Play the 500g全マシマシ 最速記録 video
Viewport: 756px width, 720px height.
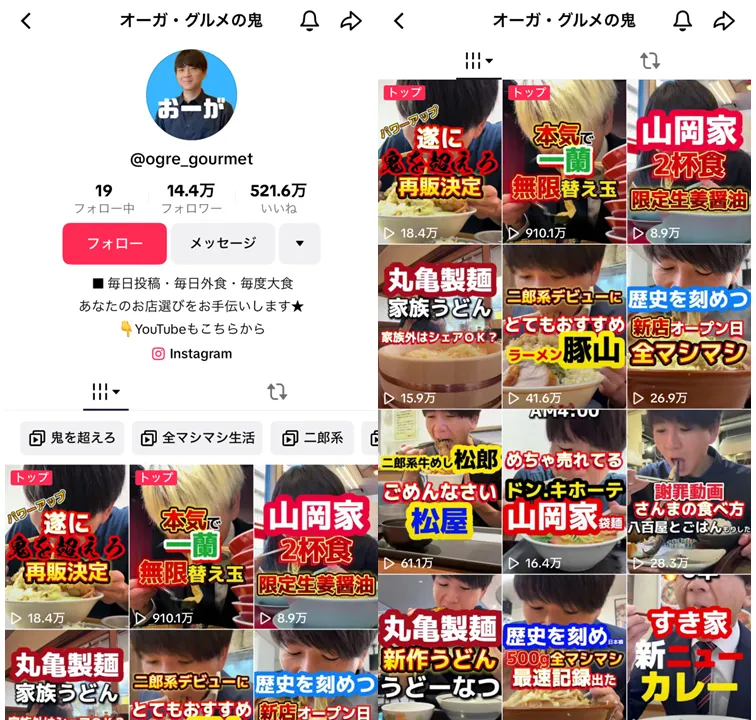(x=564, y=648)
